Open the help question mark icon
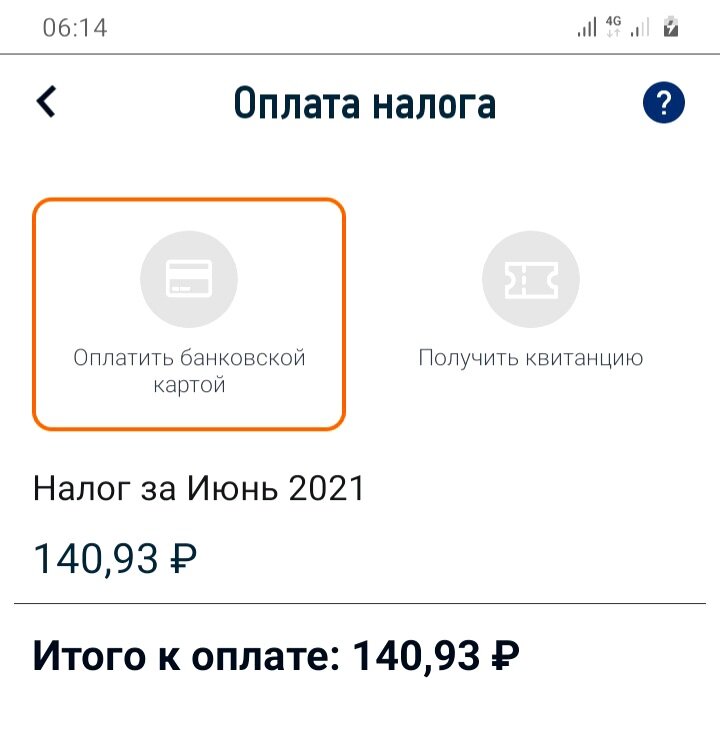The width and height of the screenshot is (720, 740). pos(664,103)
